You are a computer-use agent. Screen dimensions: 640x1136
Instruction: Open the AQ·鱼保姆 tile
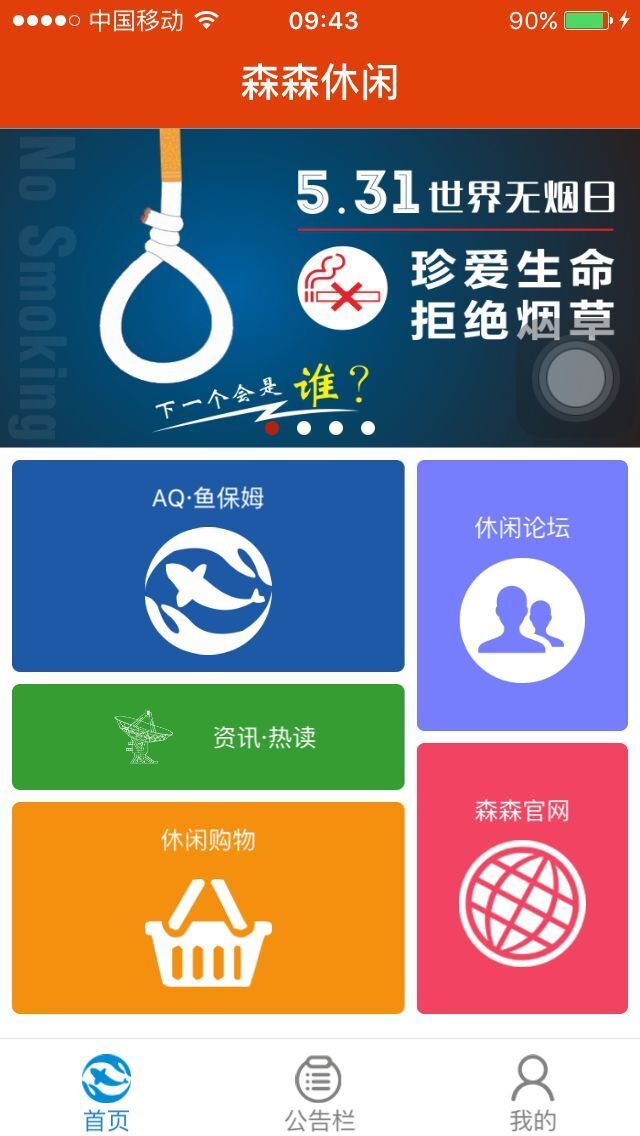click(208, 566)
